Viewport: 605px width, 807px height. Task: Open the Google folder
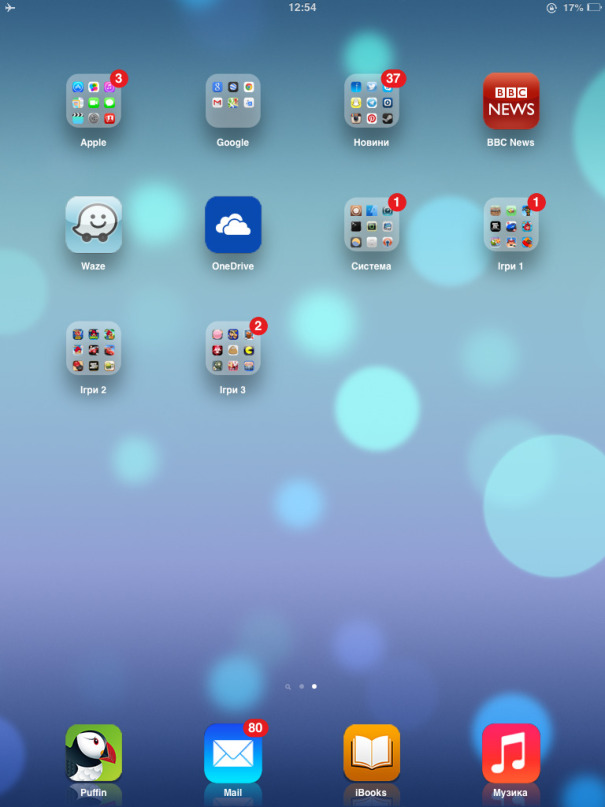[x=233, y=101]
